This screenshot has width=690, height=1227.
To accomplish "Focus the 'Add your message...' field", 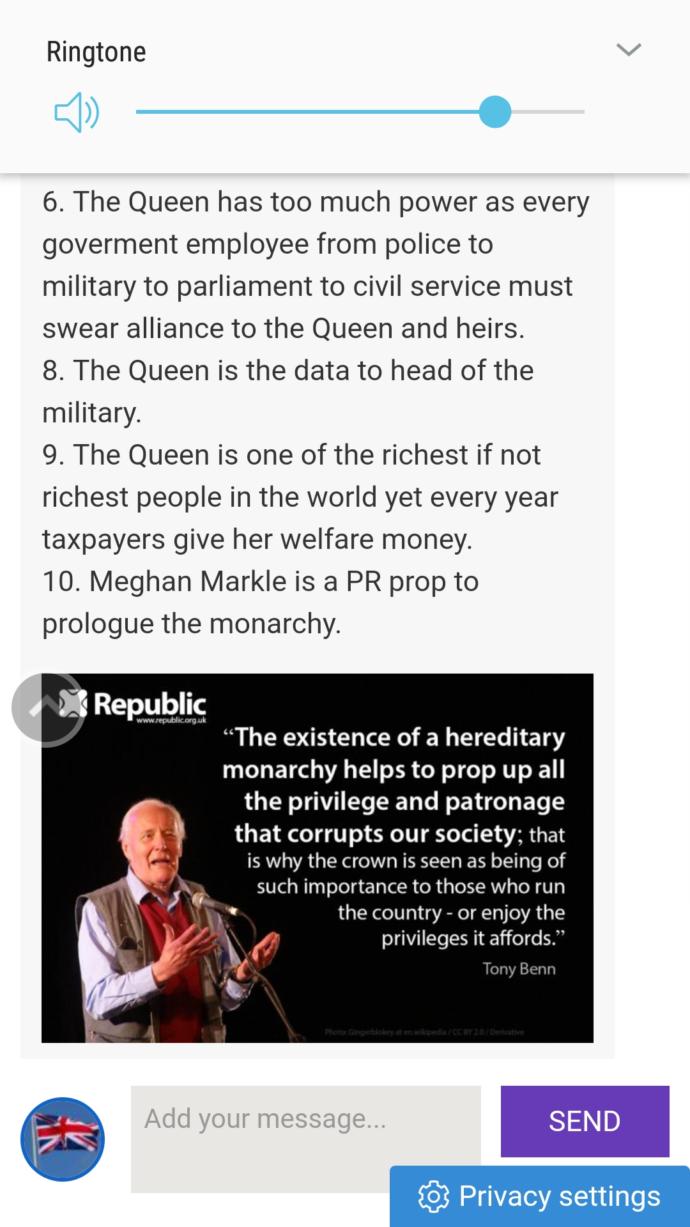I will tap(305, 1138).
